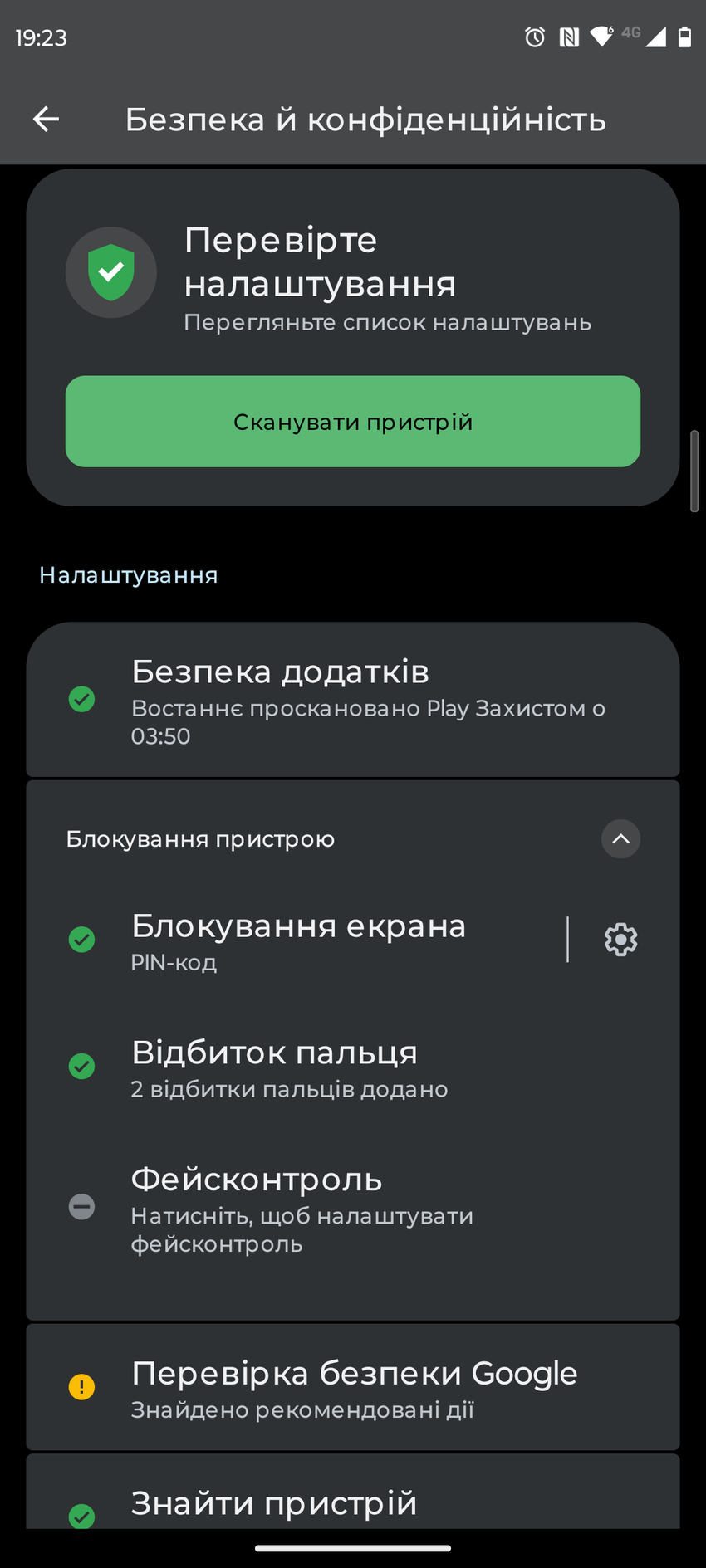Open Перевірка безпеки Google
Screen dimensions: 706x1568
[352, 1388]
